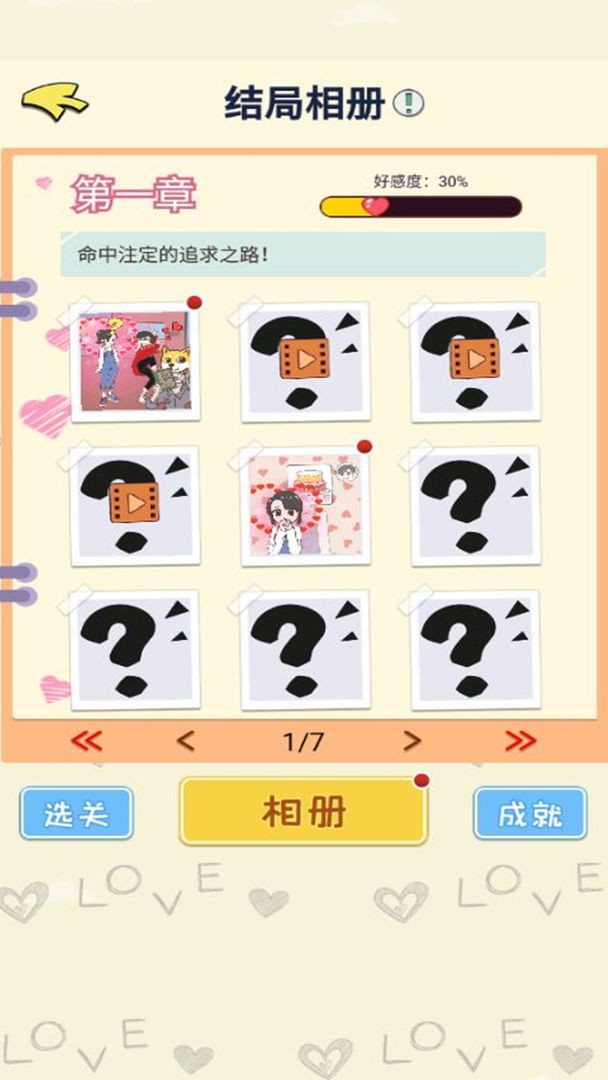Screen dimensions: 608x1080
Task: Tap the yellow 相册 album button
Action: pyautogui.click(x=304, y=811)
